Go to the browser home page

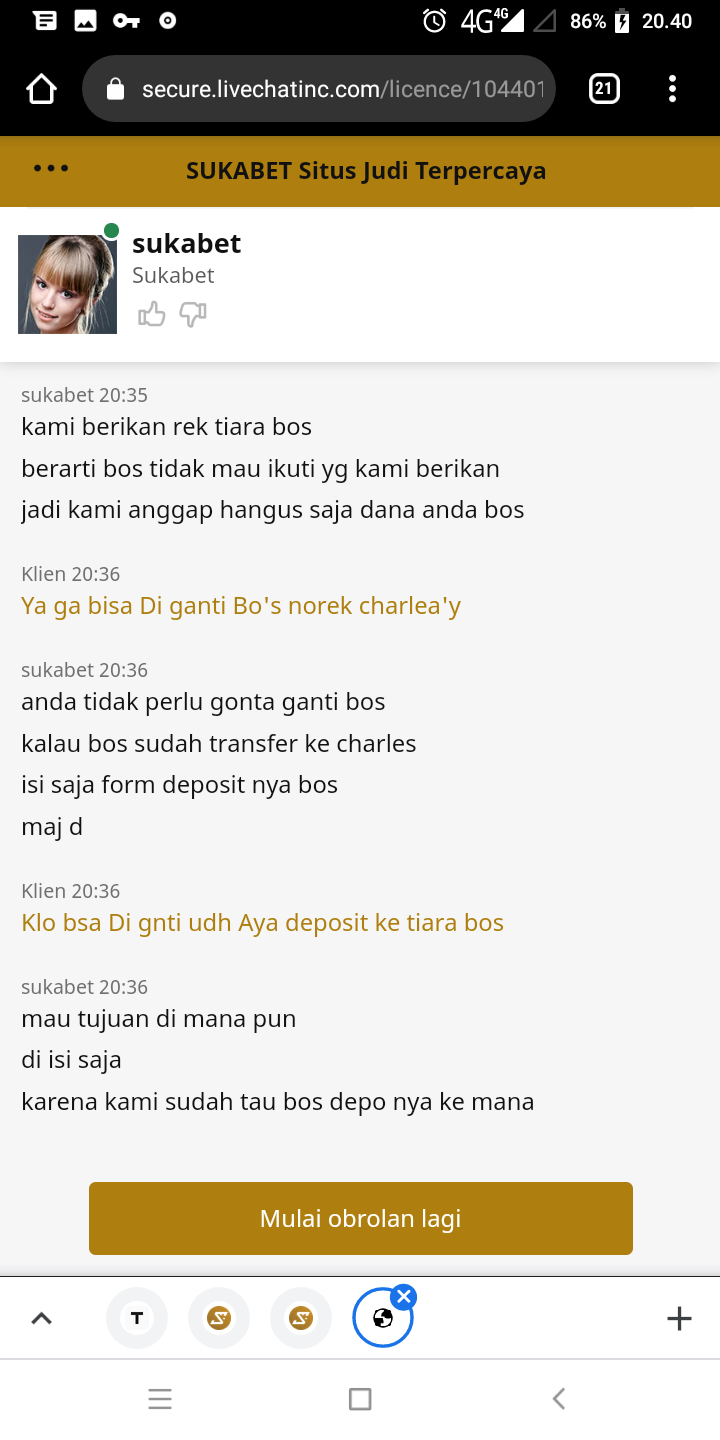42,89
